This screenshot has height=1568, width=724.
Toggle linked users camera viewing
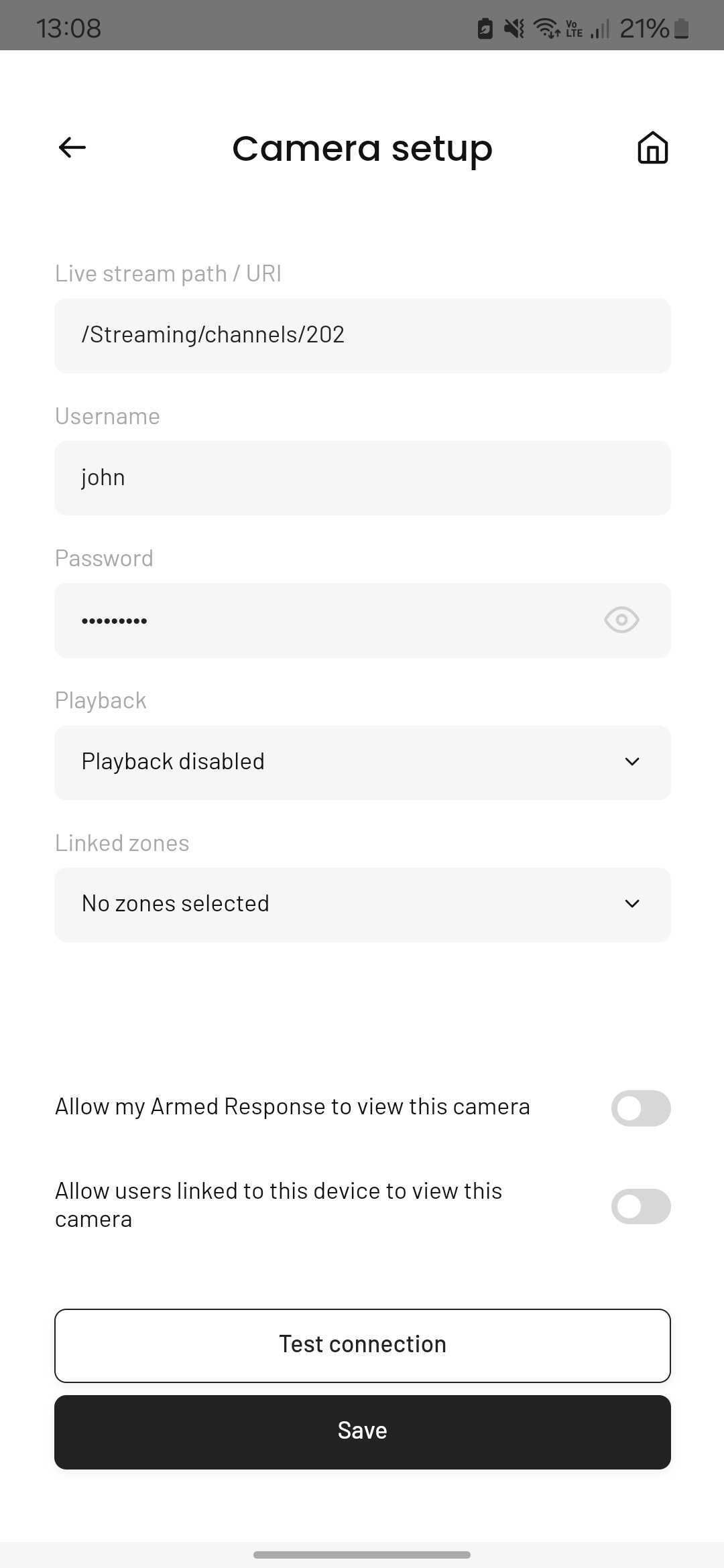tap(640, 1205)
